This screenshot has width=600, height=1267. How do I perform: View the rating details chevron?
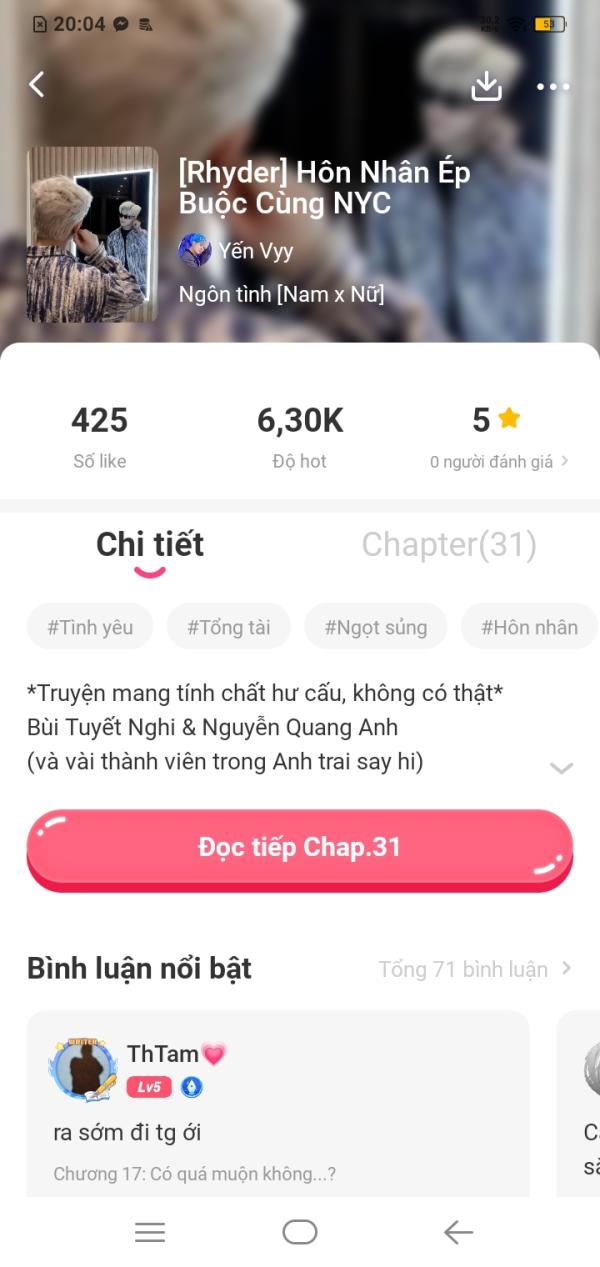565,461
